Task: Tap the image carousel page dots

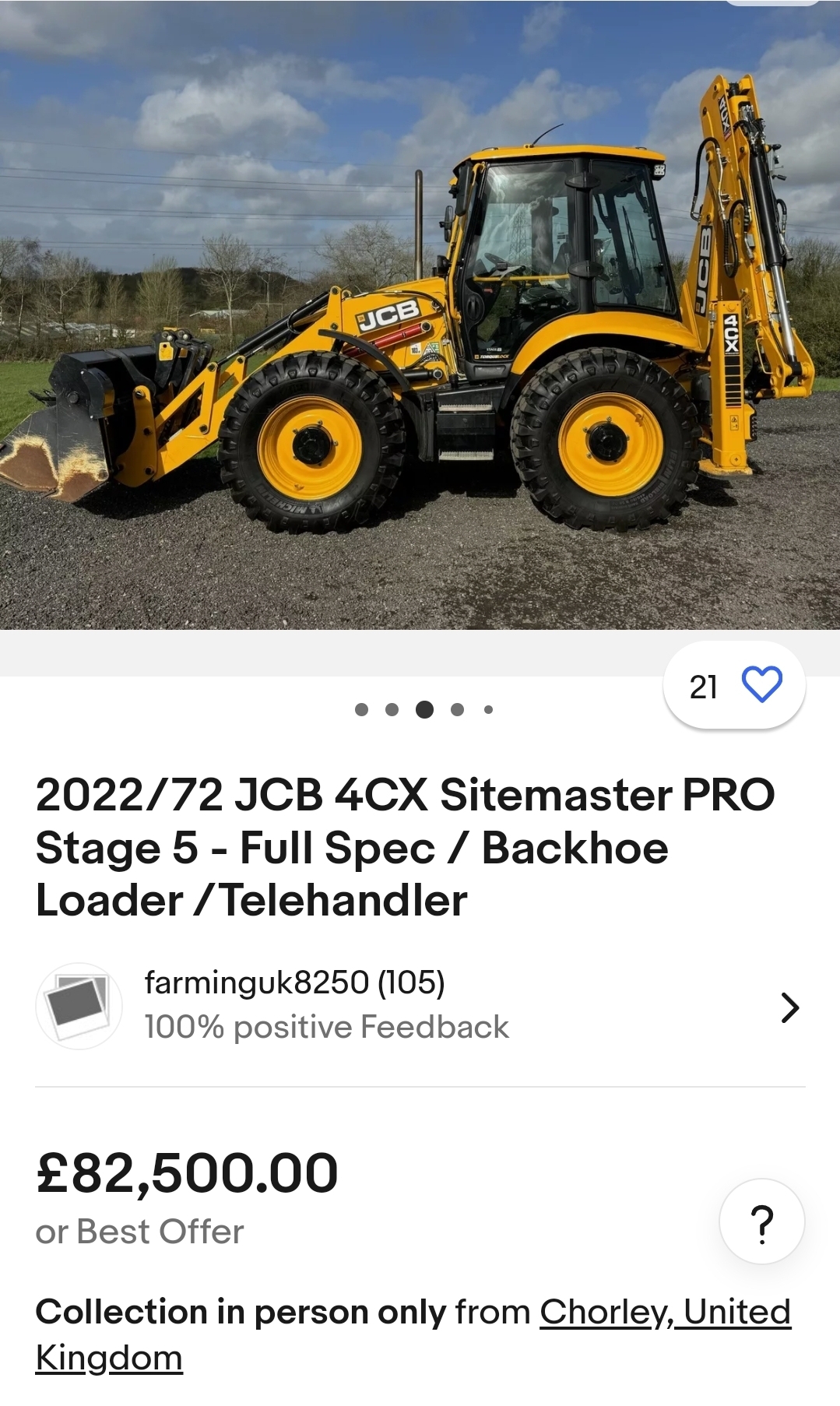Action: (424, 709)
